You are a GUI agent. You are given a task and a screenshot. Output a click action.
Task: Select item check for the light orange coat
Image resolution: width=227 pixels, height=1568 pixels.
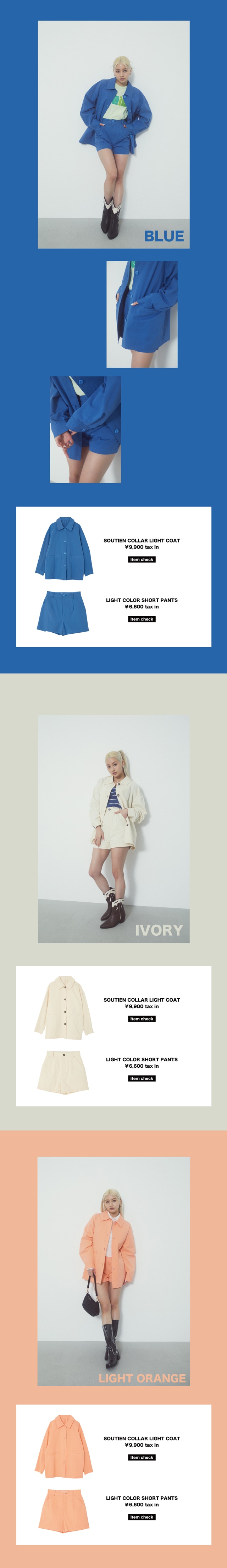(x=141, y=1457)
